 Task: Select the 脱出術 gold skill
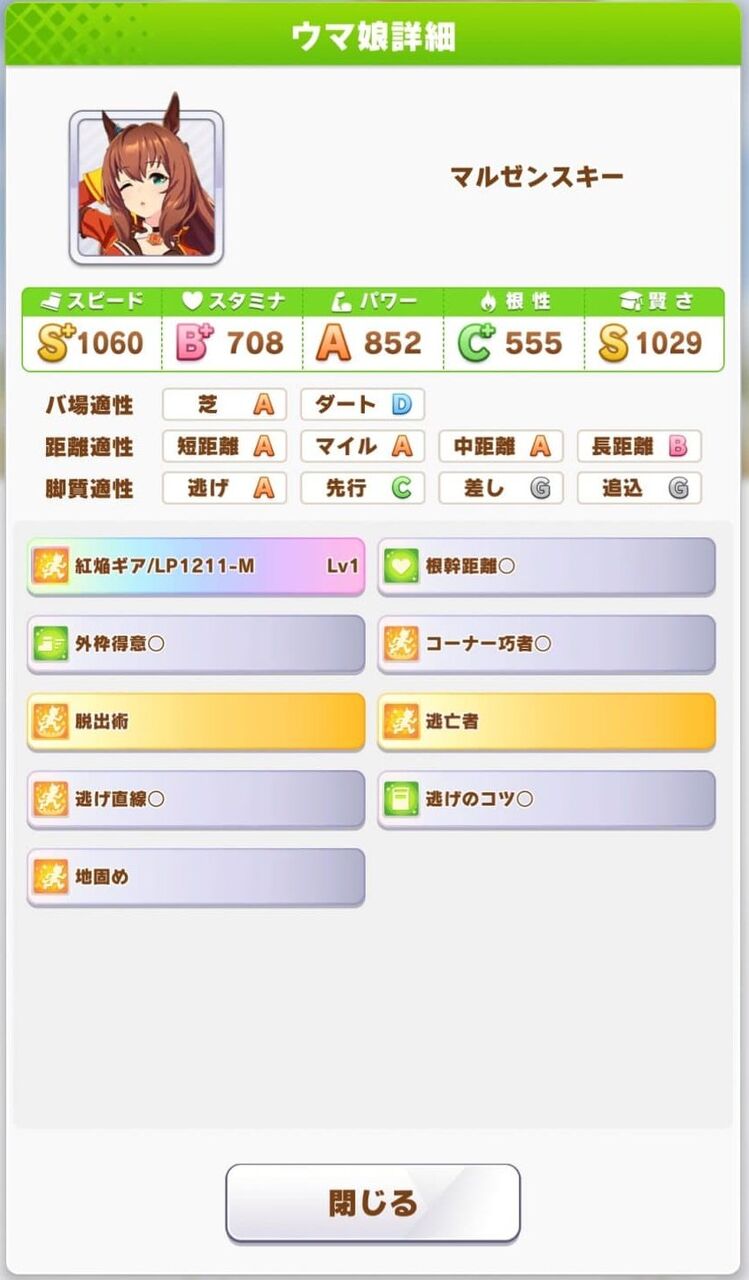[x=196, y=721]
